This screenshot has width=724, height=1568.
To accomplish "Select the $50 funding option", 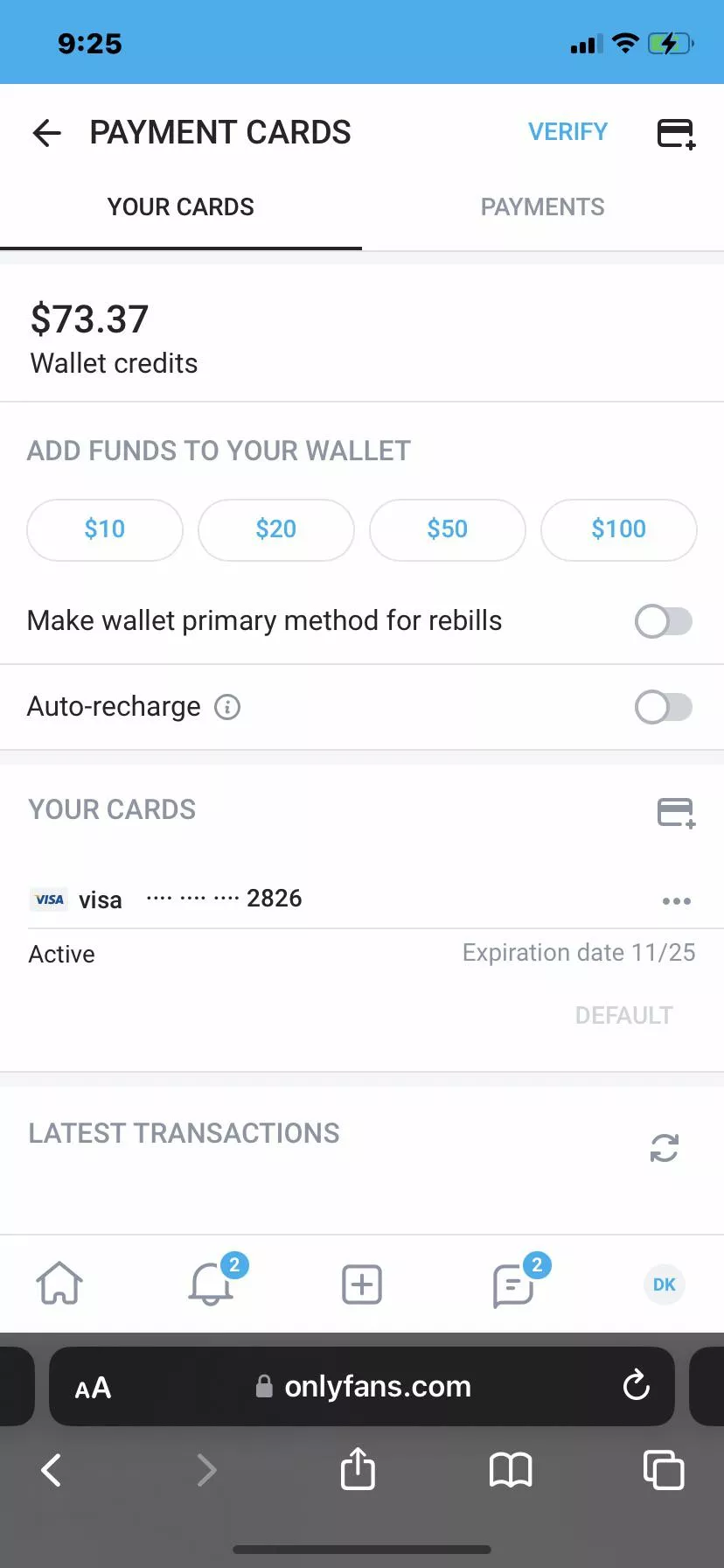I will tap(448, 529).
